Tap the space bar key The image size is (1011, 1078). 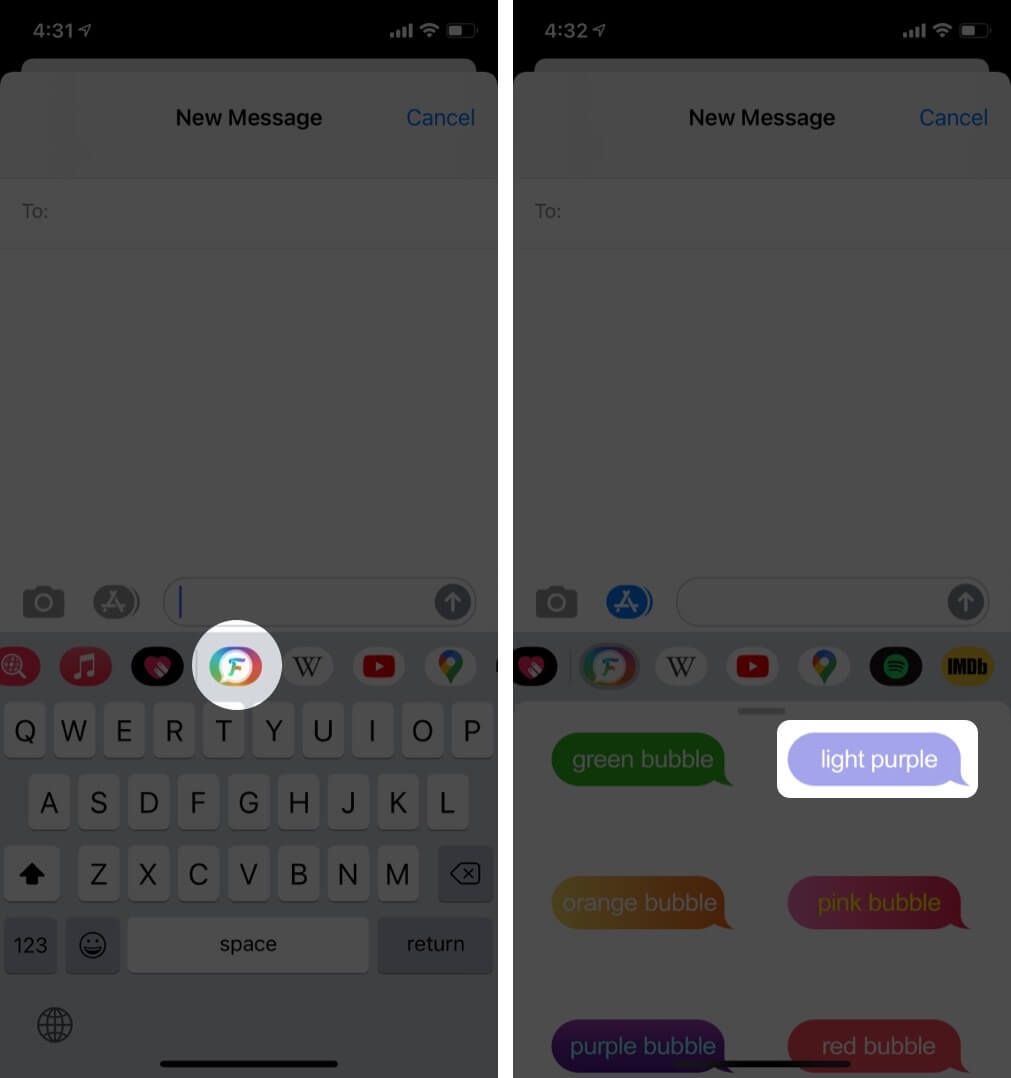point(248,944)
